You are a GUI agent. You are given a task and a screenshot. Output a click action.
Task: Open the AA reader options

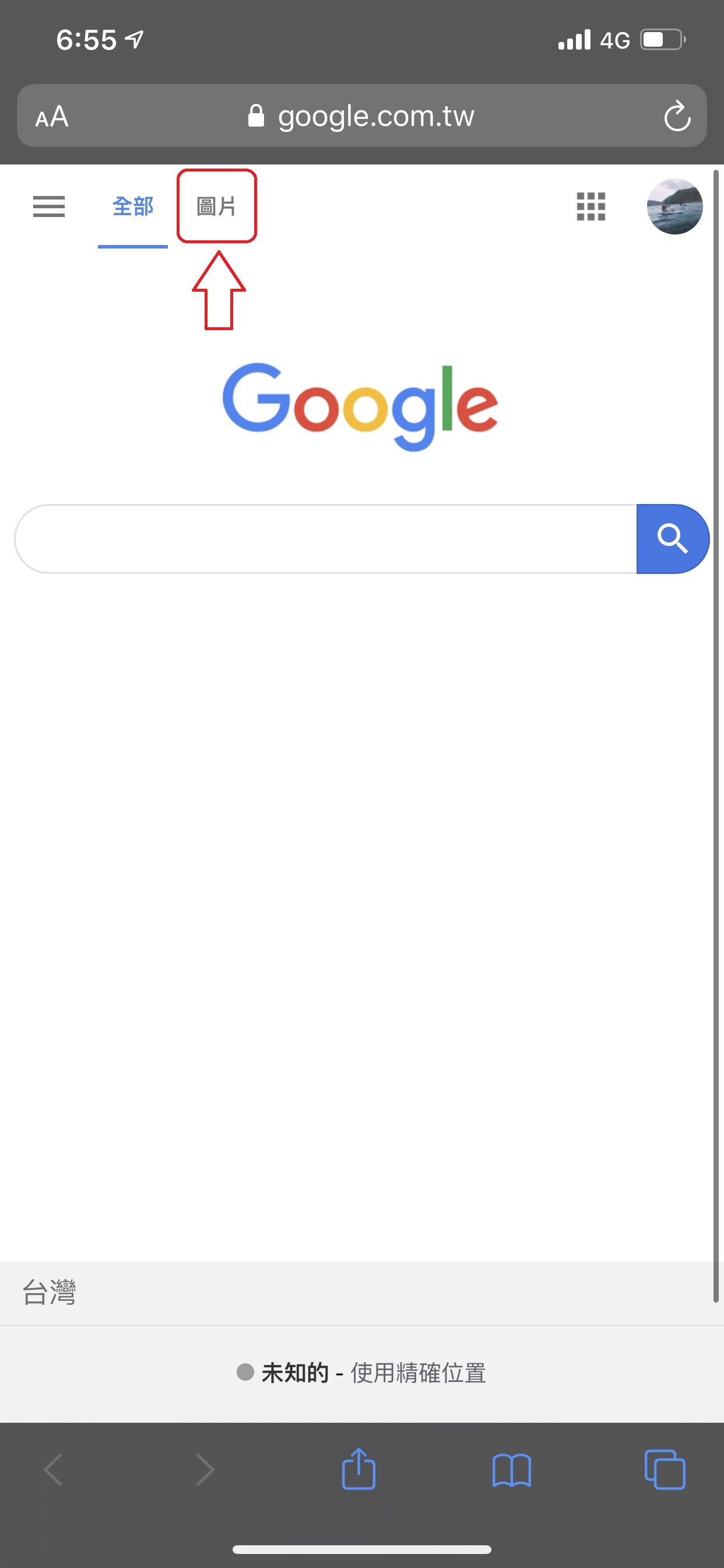tap(52, 116)
